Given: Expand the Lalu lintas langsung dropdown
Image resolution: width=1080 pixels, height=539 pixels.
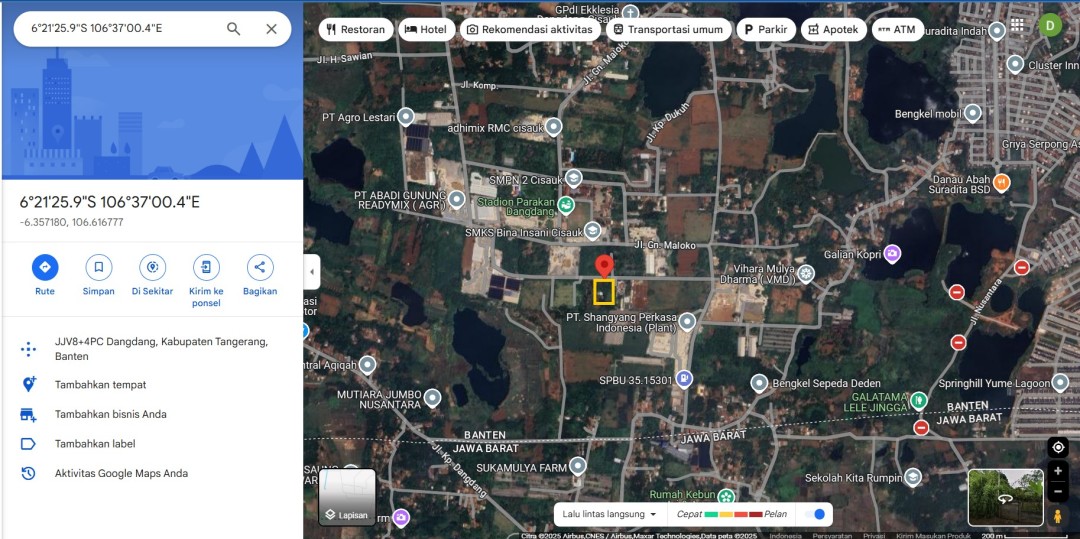Looking at the screenshot, I should point(610,514).
